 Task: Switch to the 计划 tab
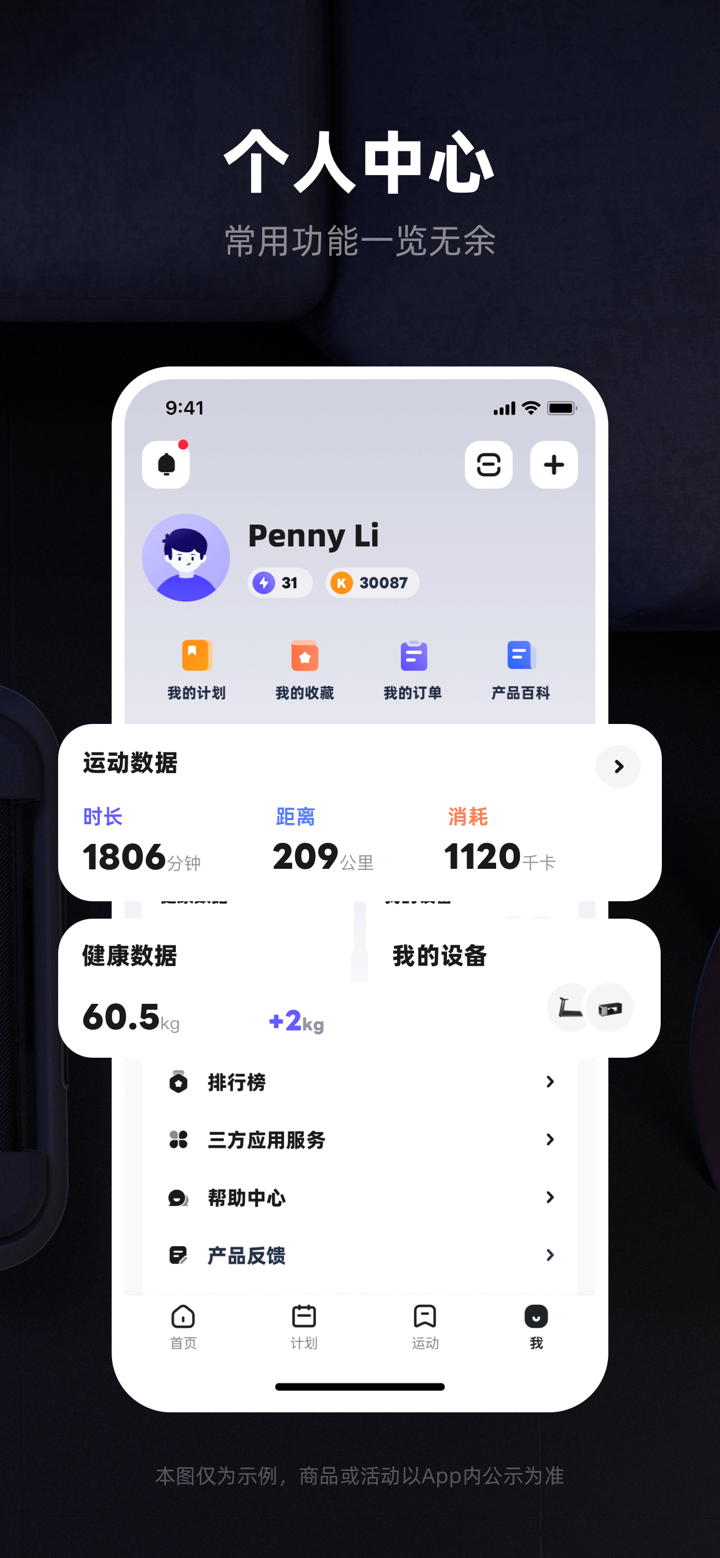303,1326
